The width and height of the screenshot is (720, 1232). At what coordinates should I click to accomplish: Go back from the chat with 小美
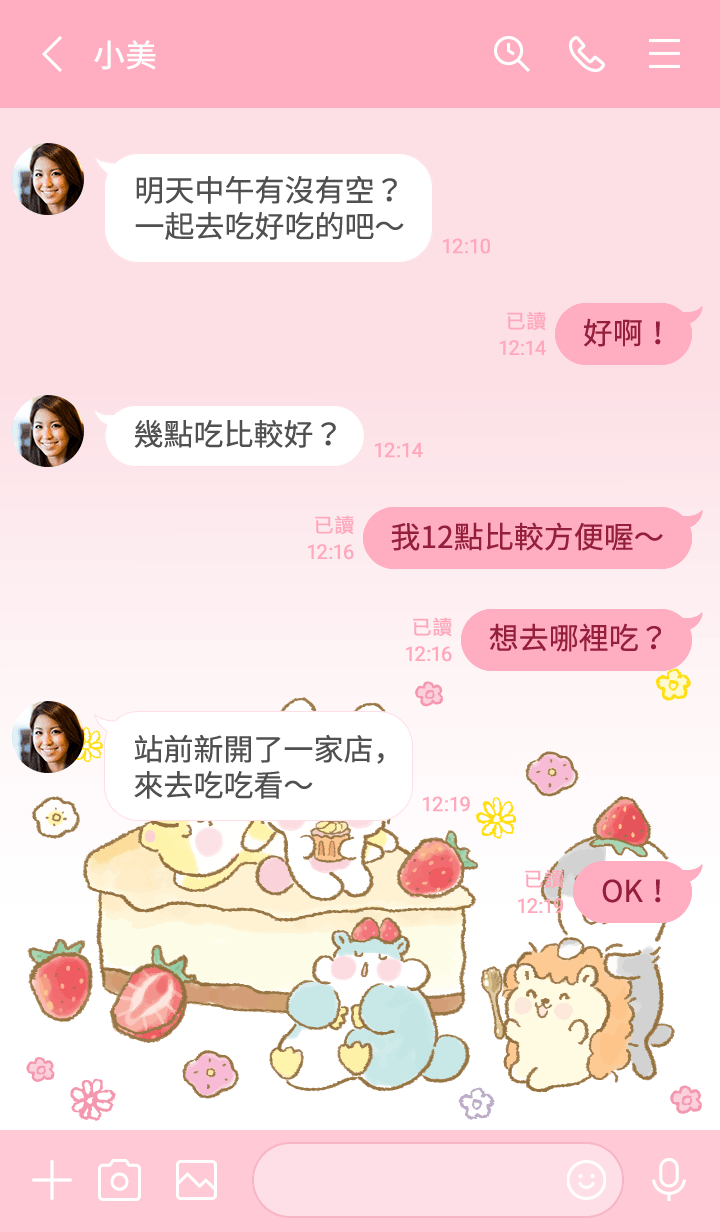52,54
